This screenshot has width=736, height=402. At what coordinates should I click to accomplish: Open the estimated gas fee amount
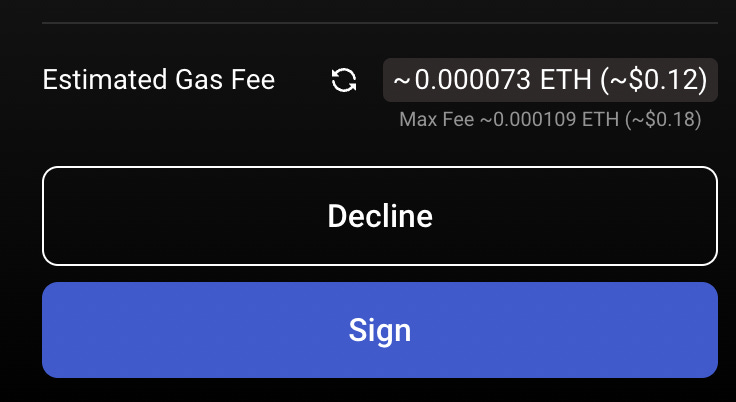coord(550,80)
